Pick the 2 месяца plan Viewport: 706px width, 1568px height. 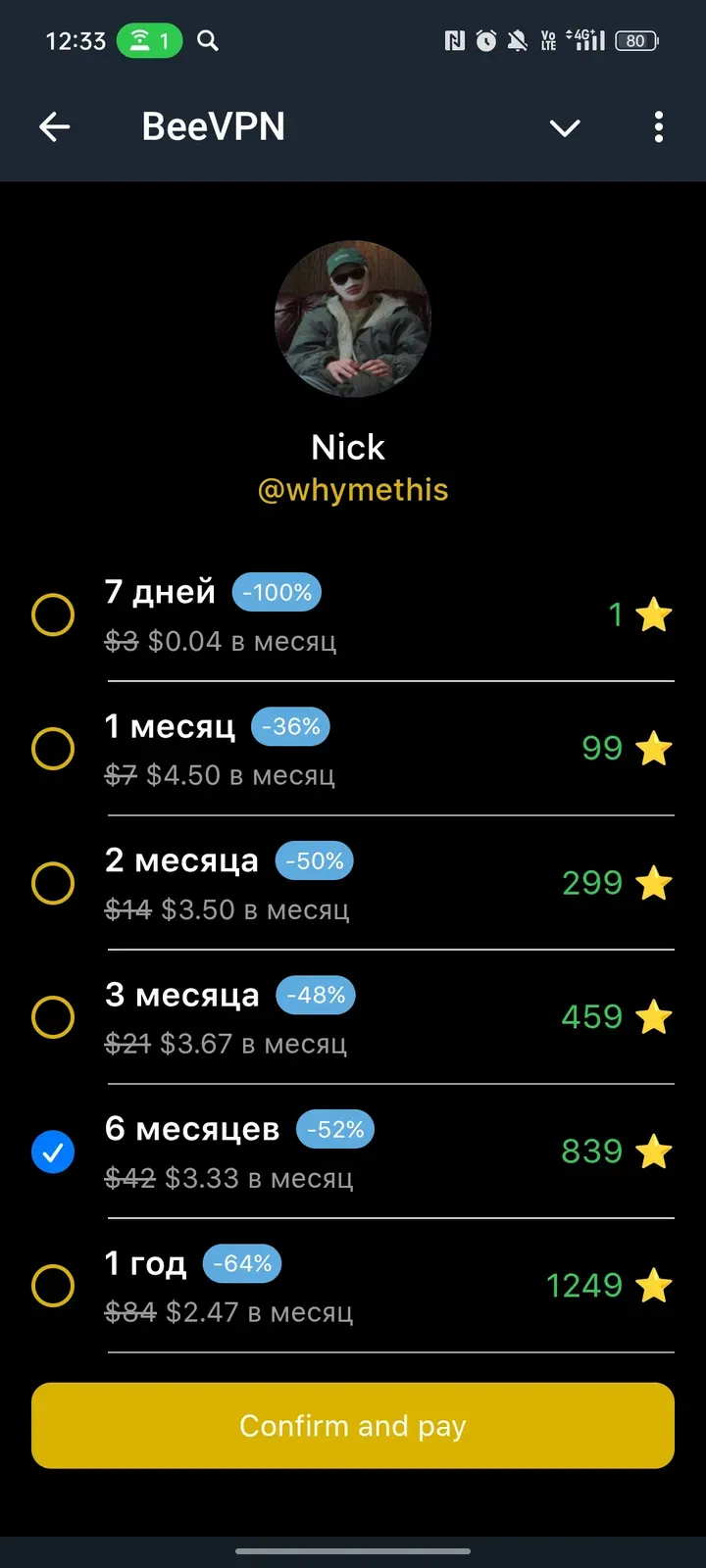point(53,884)
